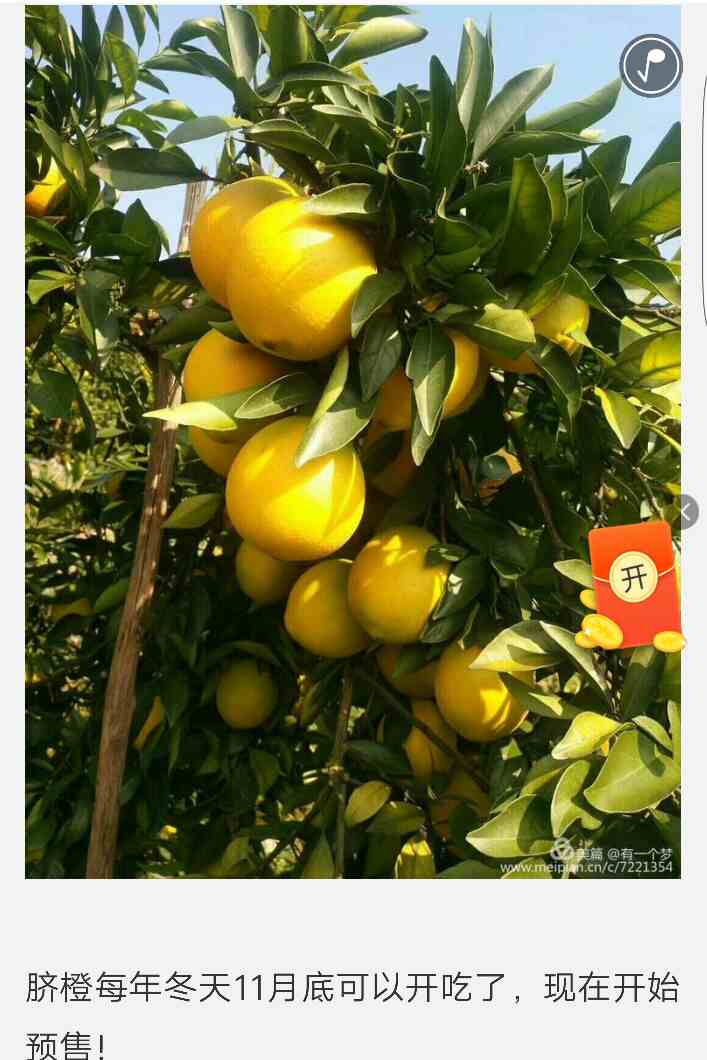Toggle the background music icon

coord(651,66)
